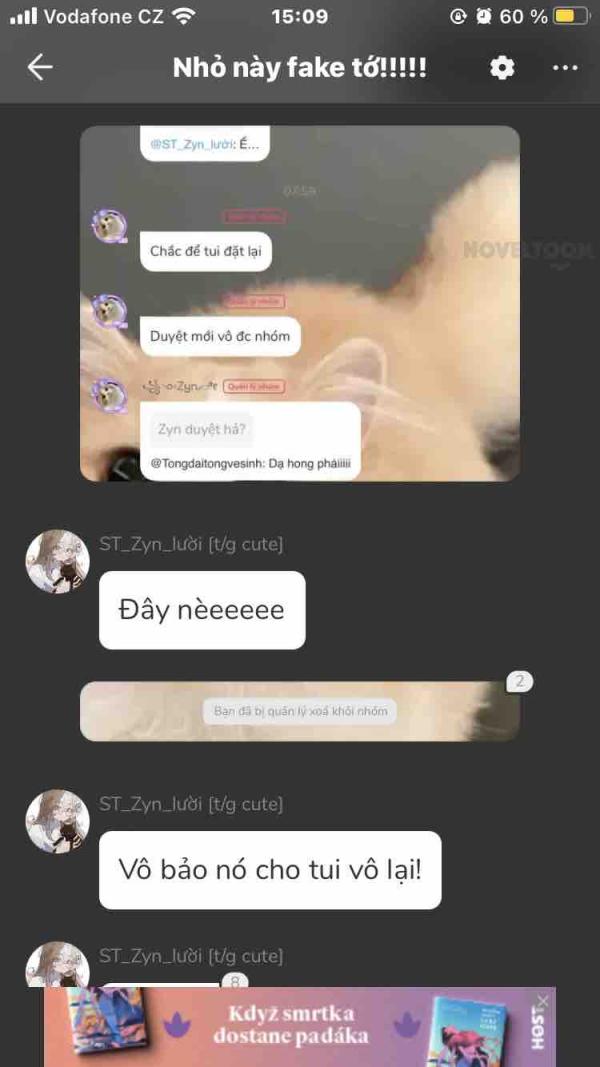This screenshot has height=1067, width=600.
Task: Open the chat screenshot with "Zyn duyệt hả?"
Action: click(x=300, y=303)
